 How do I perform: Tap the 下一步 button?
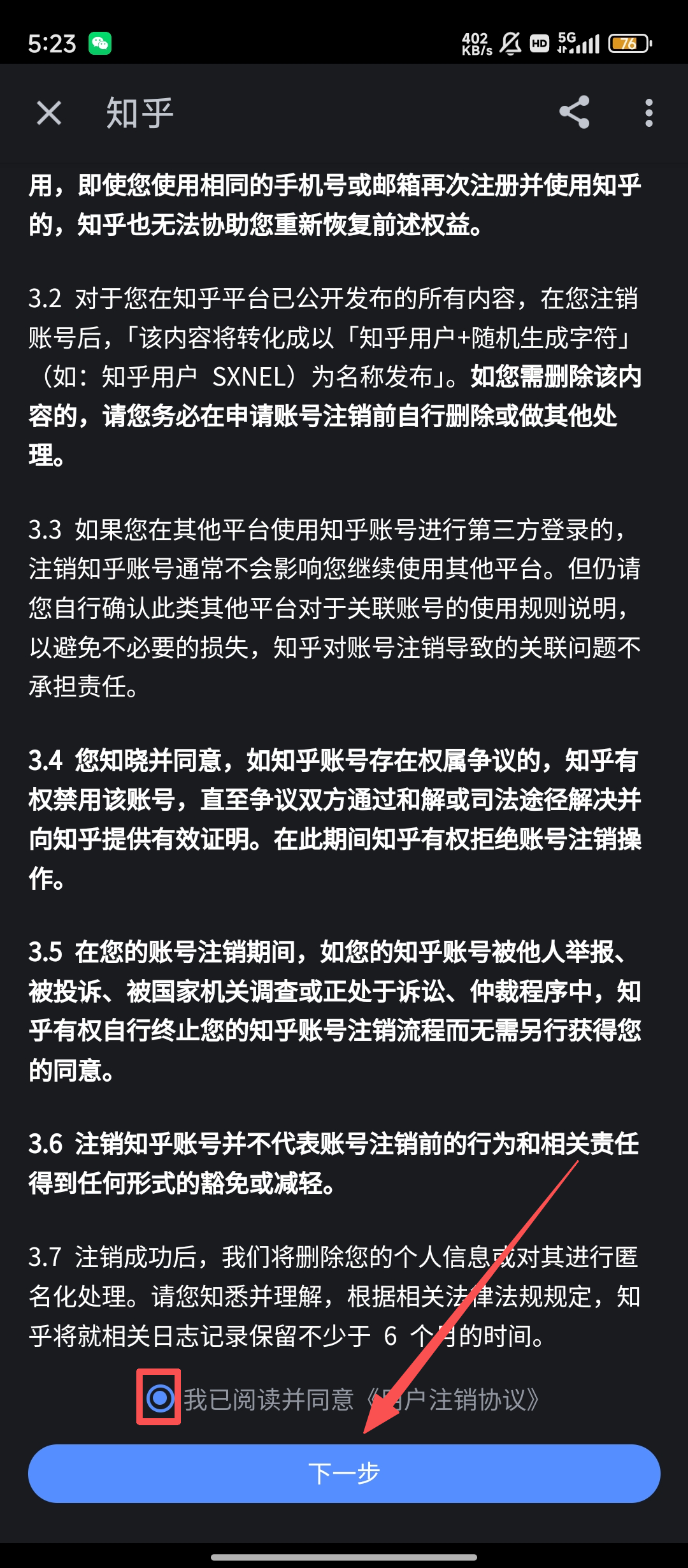coord(344,1473)
